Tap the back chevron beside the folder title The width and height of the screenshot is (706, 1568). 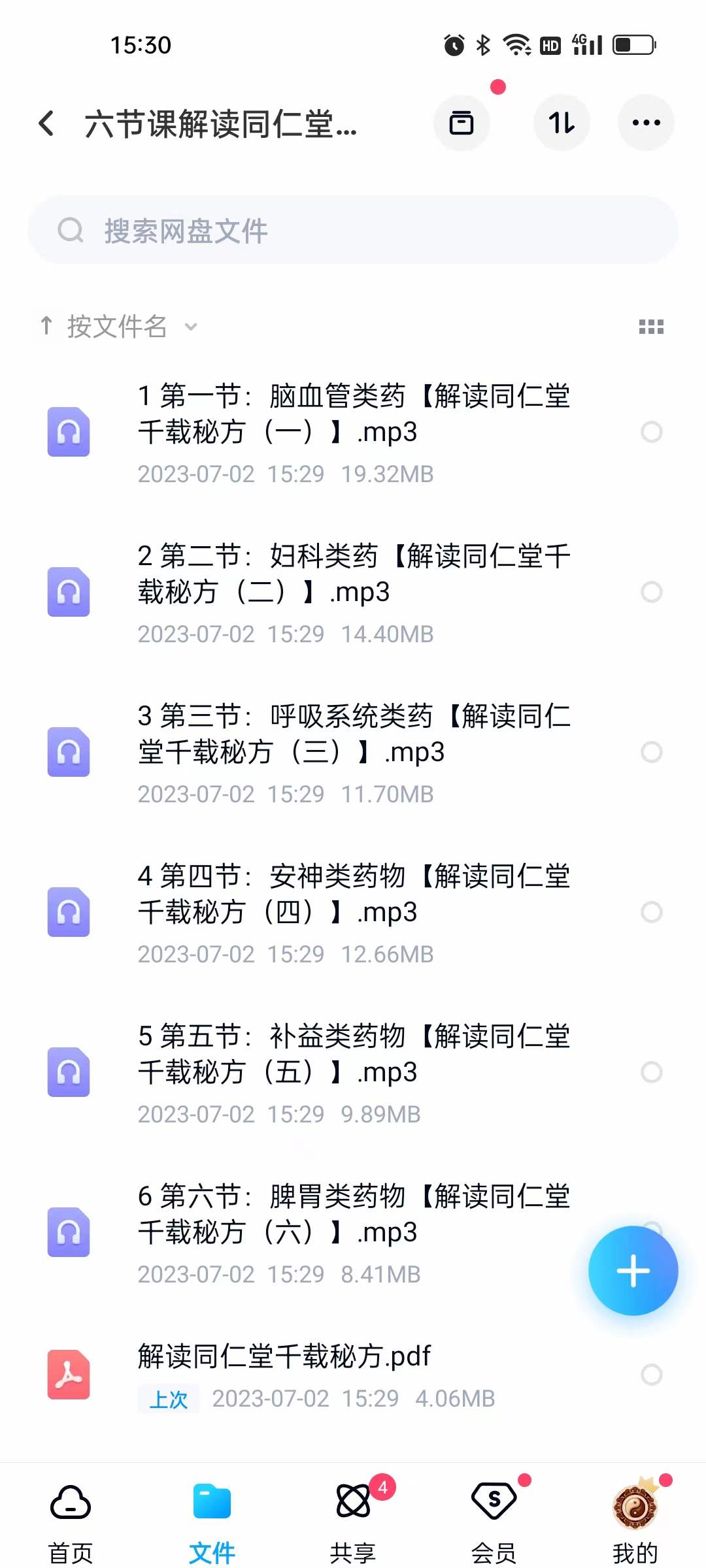tap(46, 123)
